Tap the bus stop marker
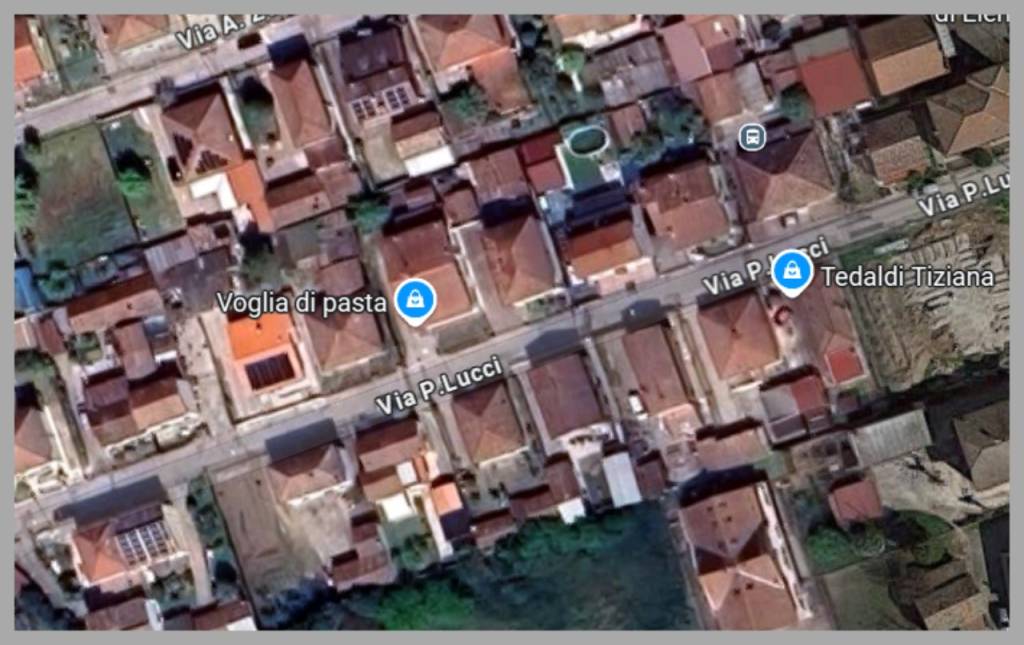The height and width of the screenshot is (645, 1024). (752, 137)
